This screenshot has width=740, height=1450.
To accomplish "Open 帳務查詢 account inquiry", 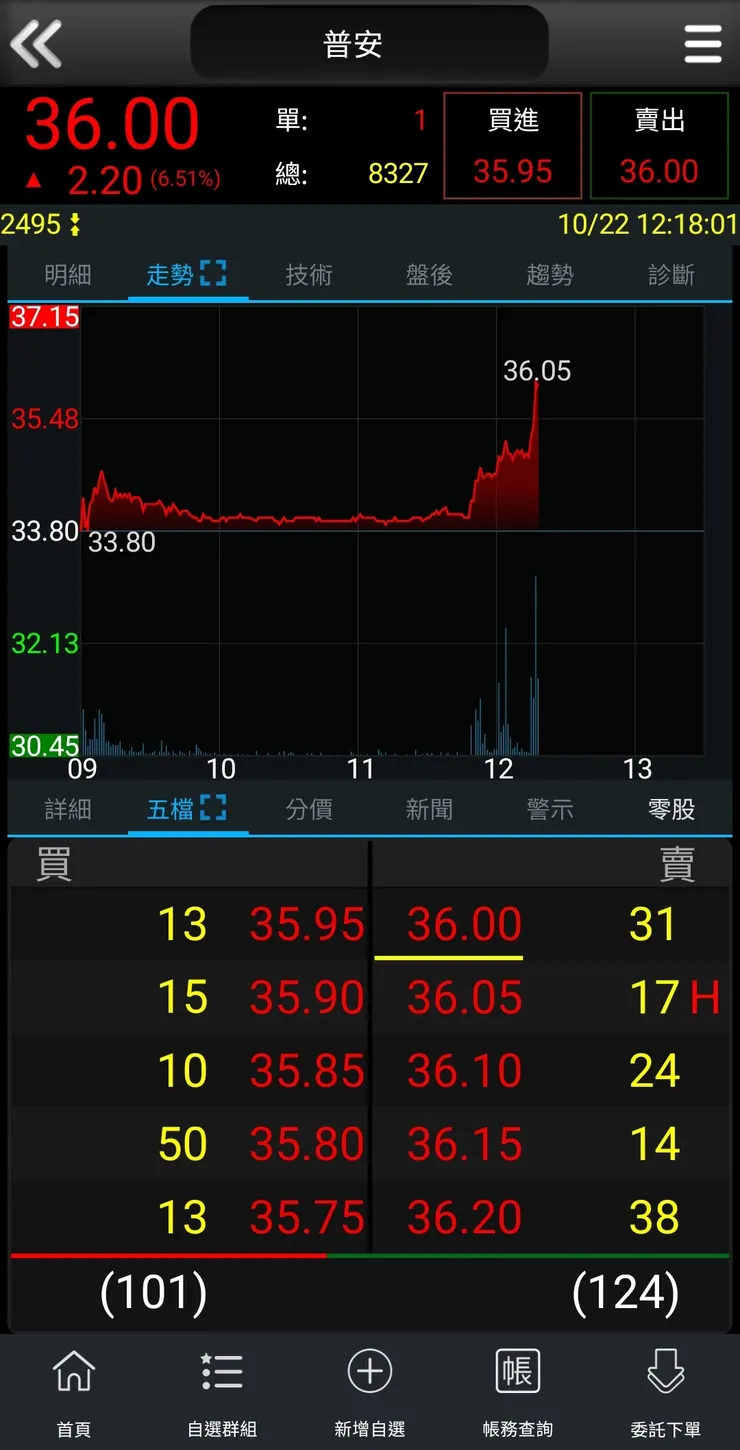I will pyautogui.click(x=517, y=1391).
